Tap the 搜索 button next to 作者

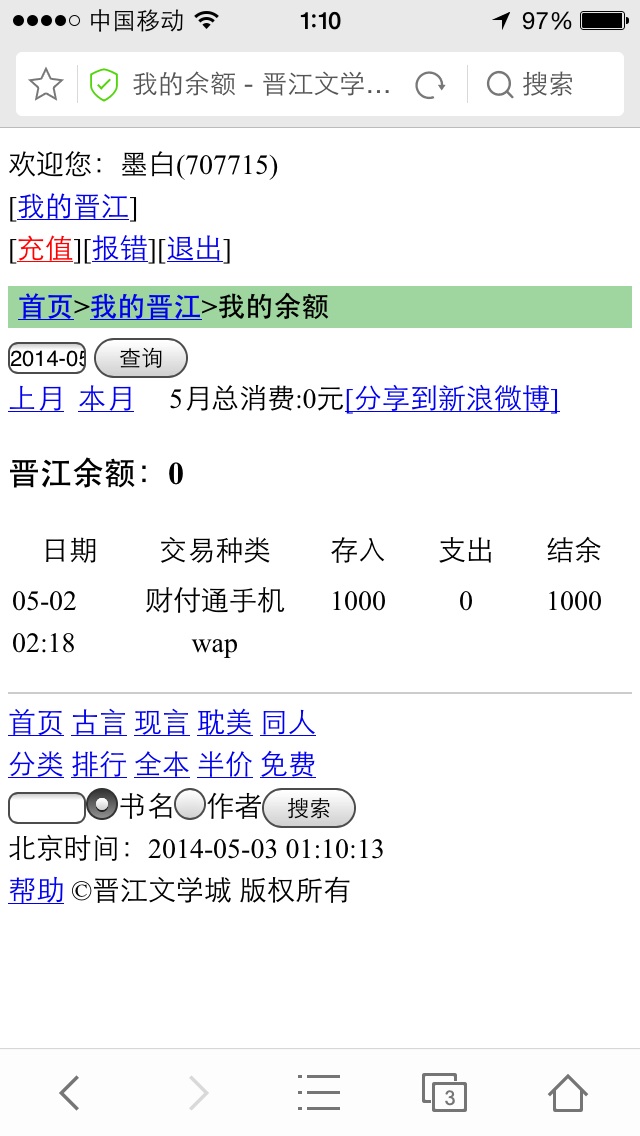309,808
